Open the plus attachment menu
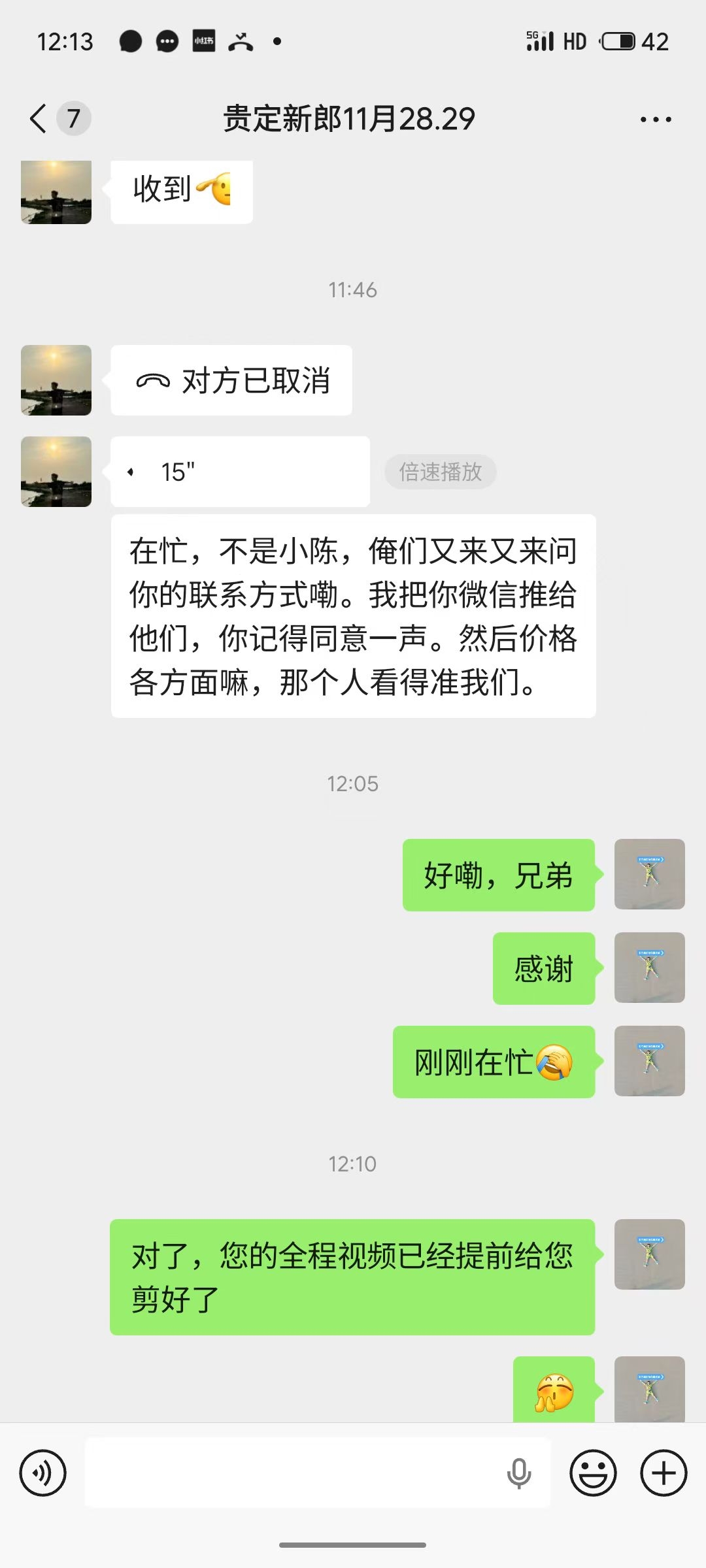The image size is (706, 1568). click(x=664, y=1473)
